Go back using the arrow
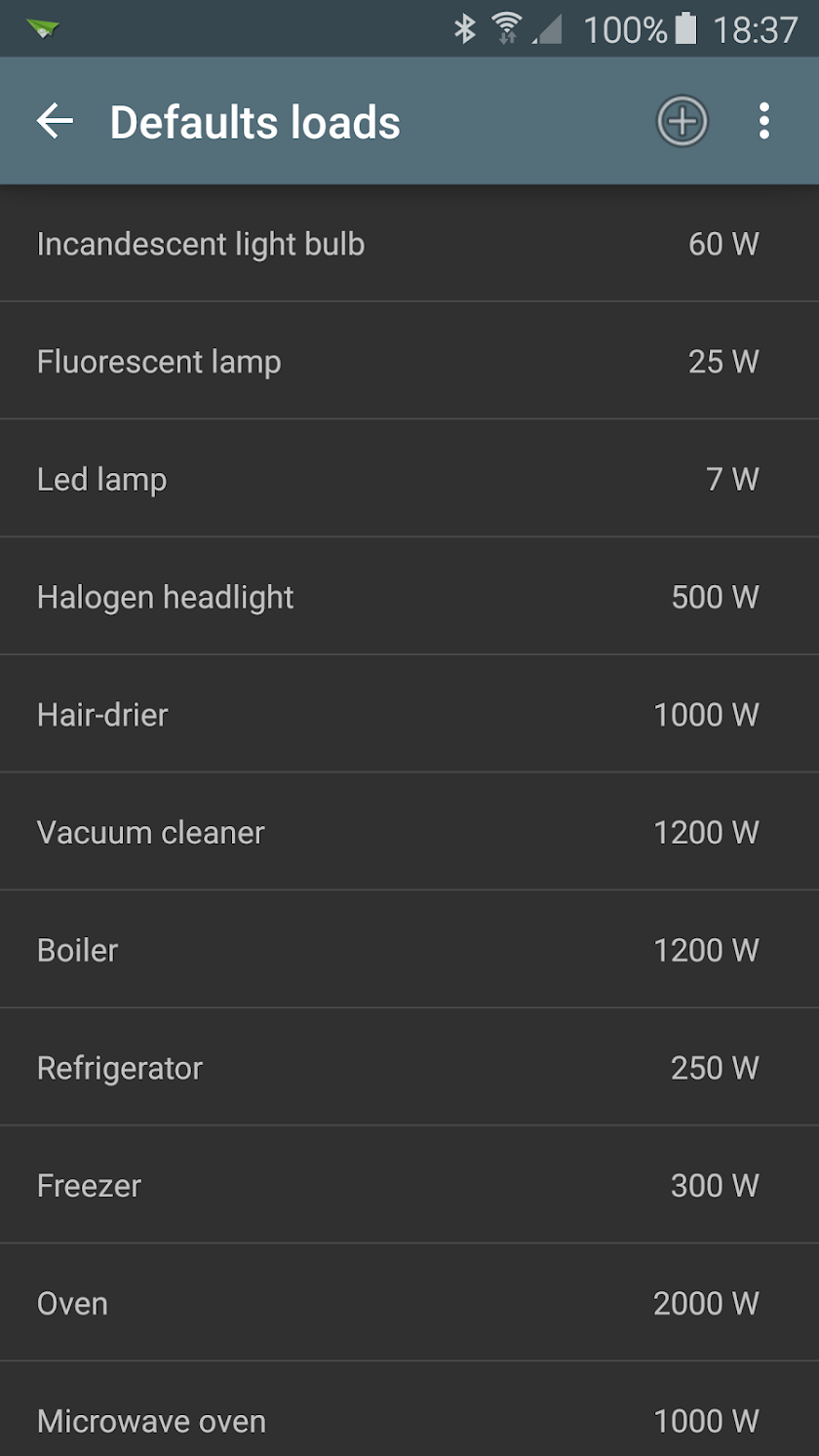 coord(56,121)
